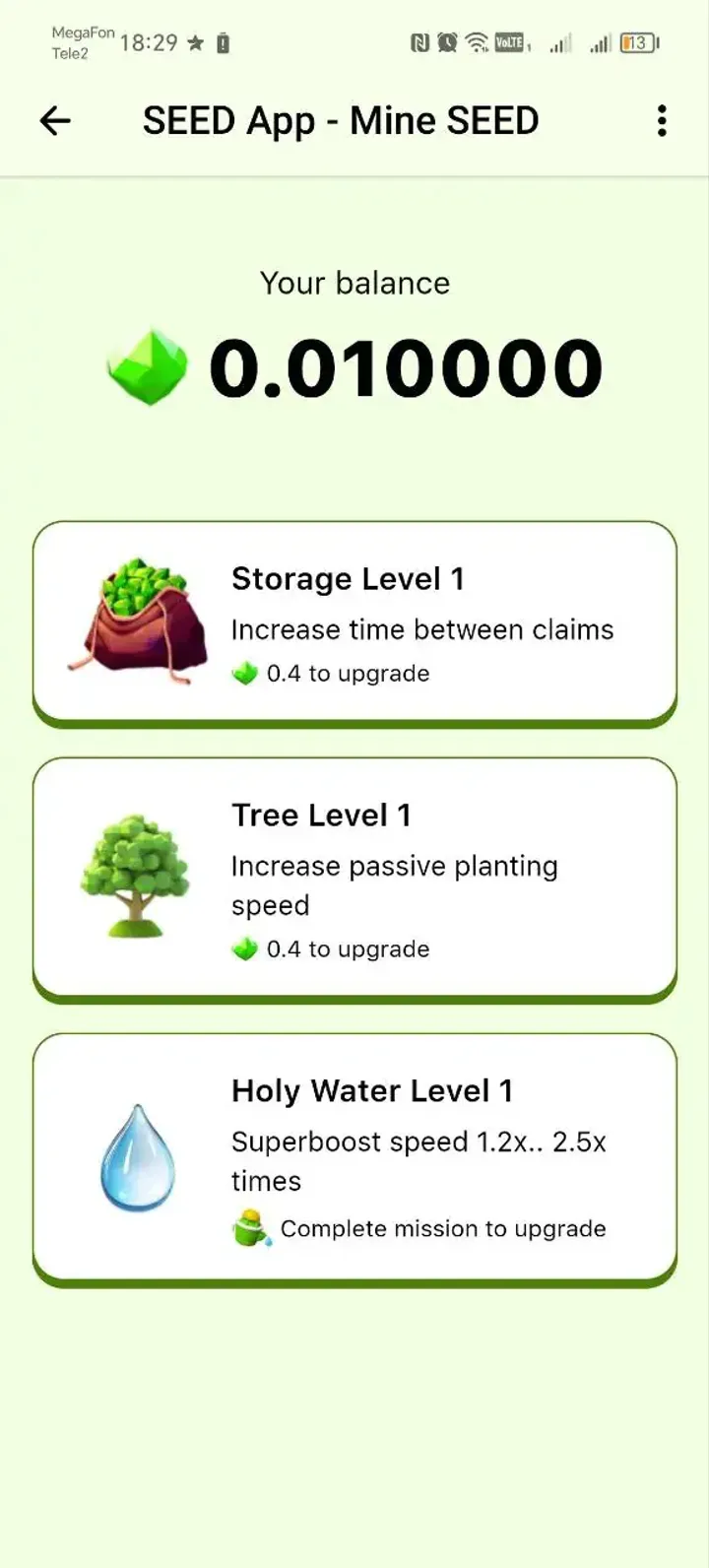
Task: Open the Storage Level 1 upgrade card
Action: click(x=354, y=619)
